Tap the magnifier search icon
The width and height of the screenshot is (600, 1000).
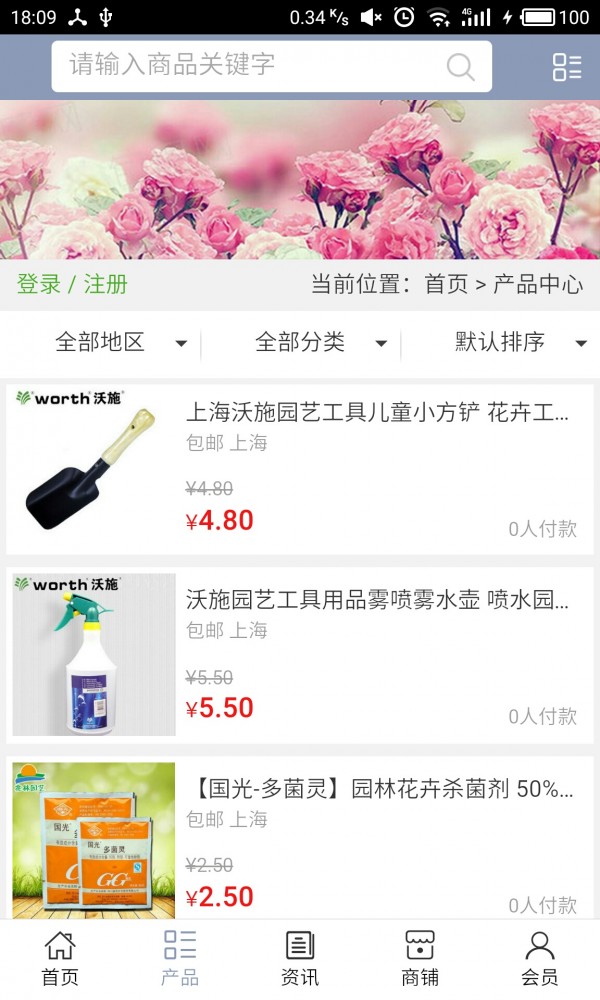coord(460,67)
